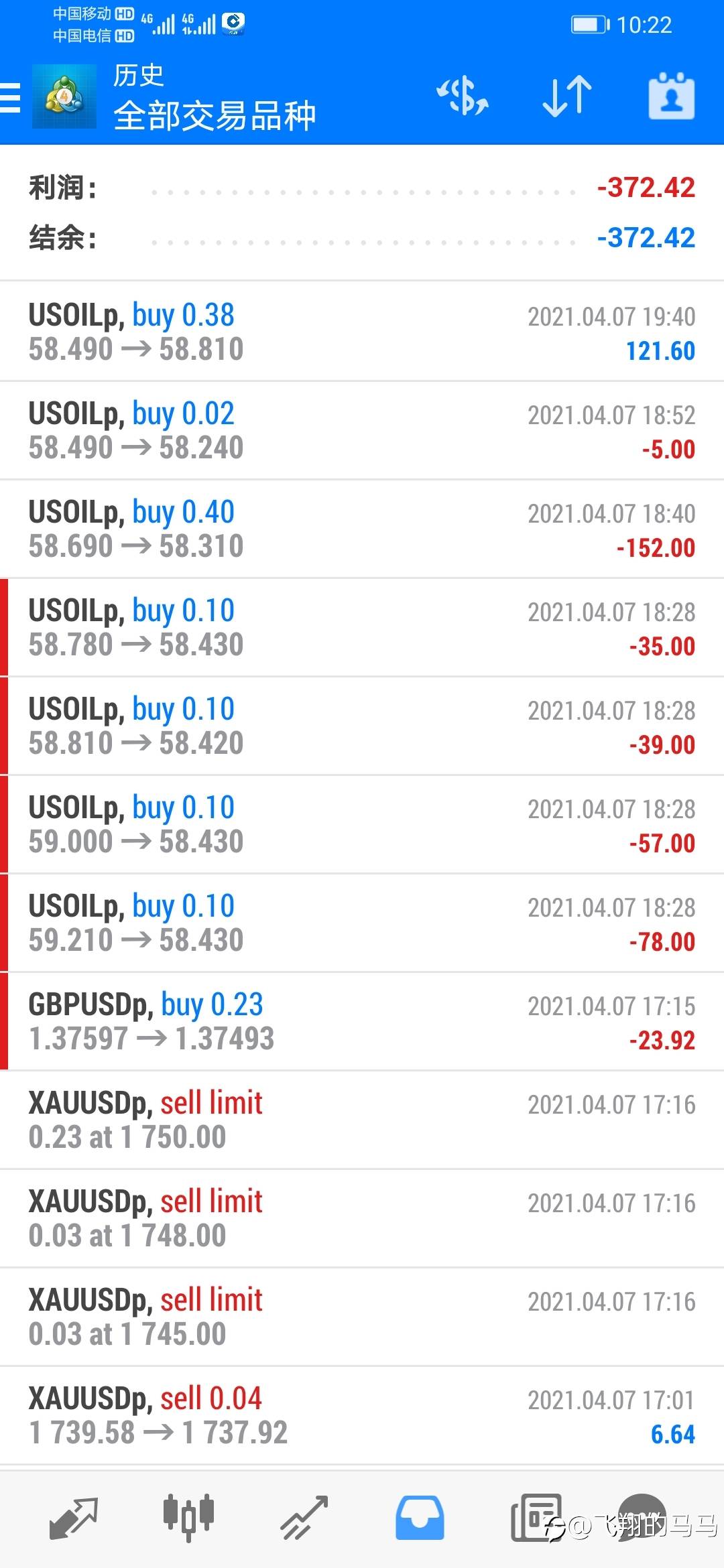Choose a custom history date period

click(671, 96)
